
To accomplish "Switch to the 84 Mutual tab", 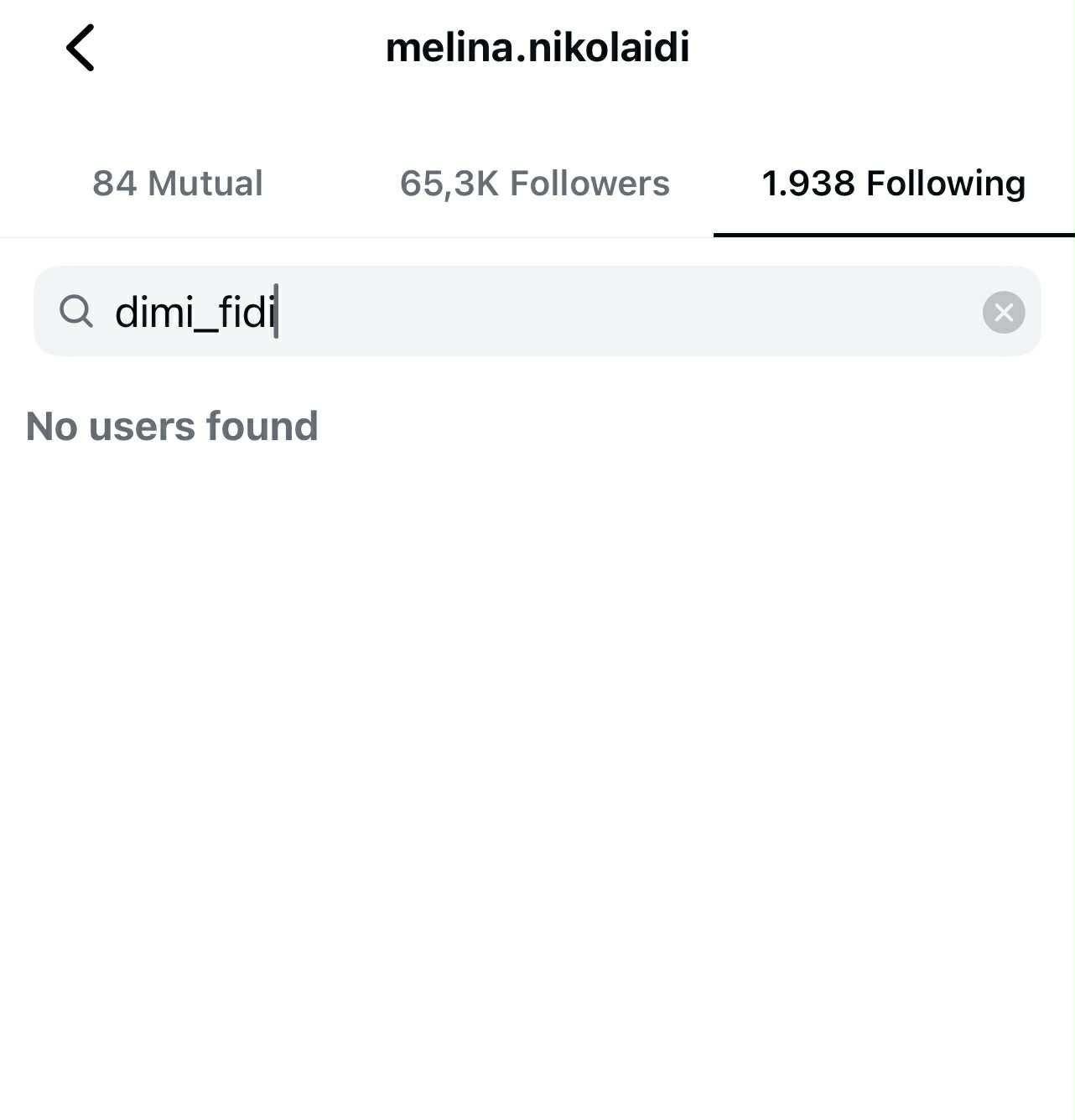I will tap(178, 184).
